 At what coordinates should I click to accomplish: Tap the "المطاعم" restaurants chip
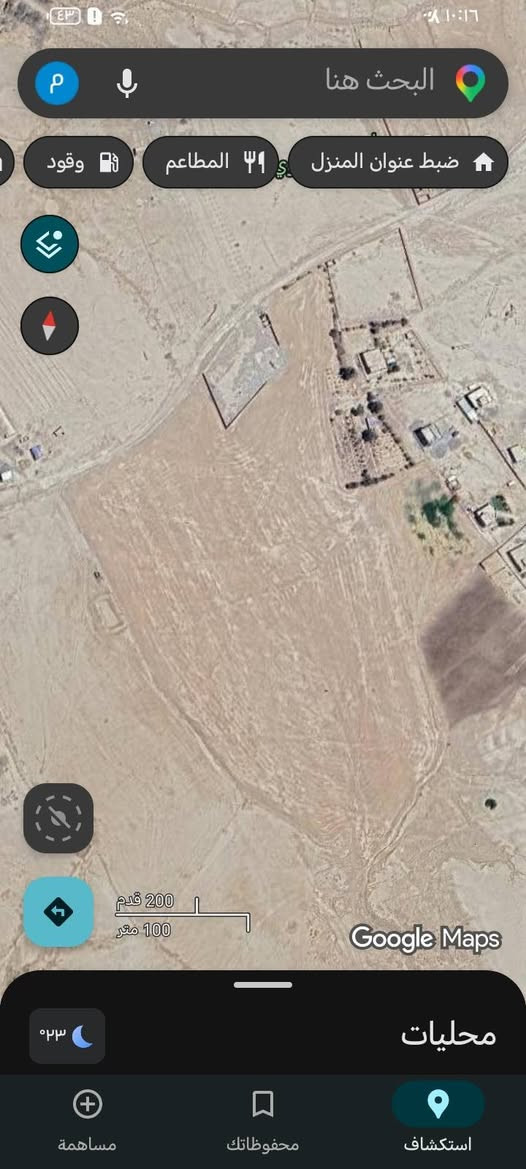click(210, 162)
